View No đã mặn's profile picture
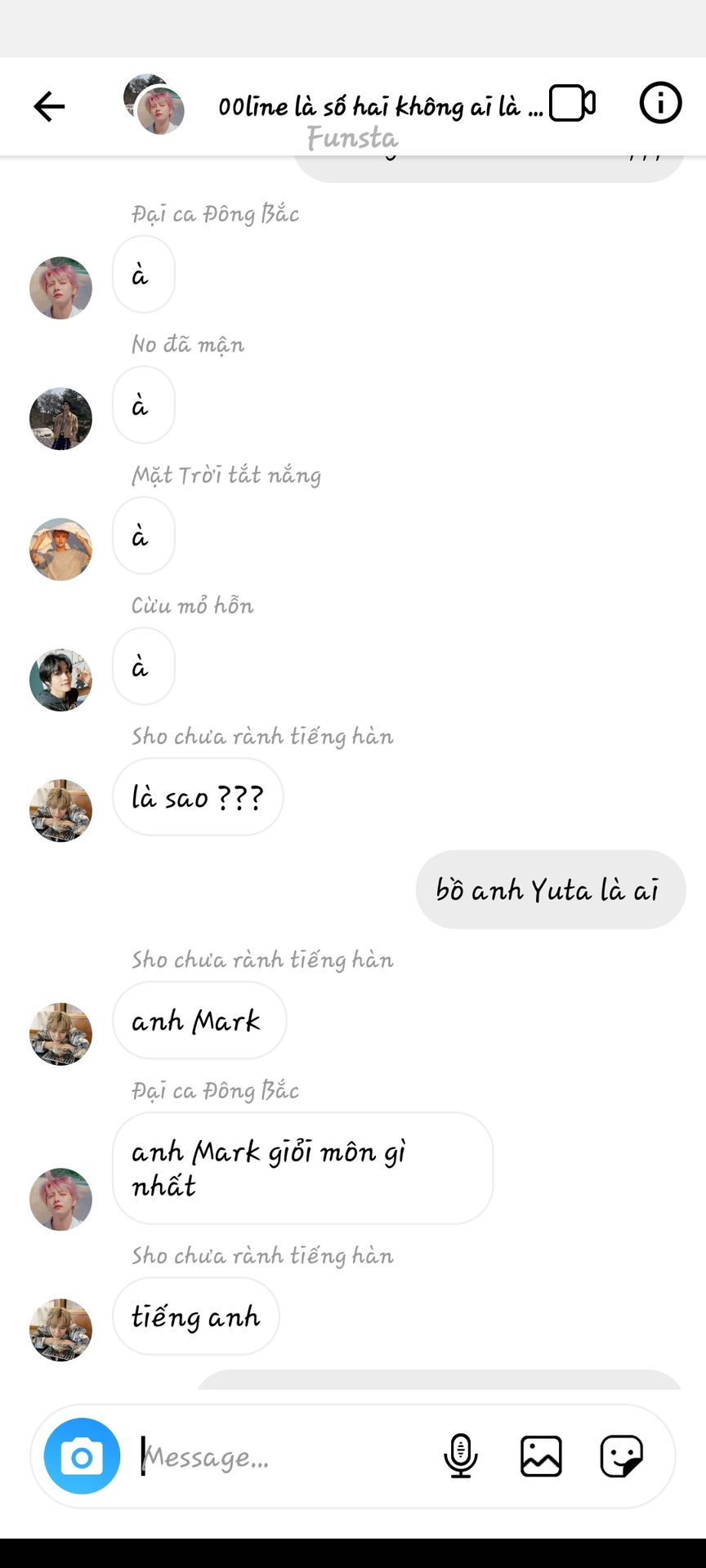Image resolution: width=706 pixels, height=1568 pixels. (60, 418)
